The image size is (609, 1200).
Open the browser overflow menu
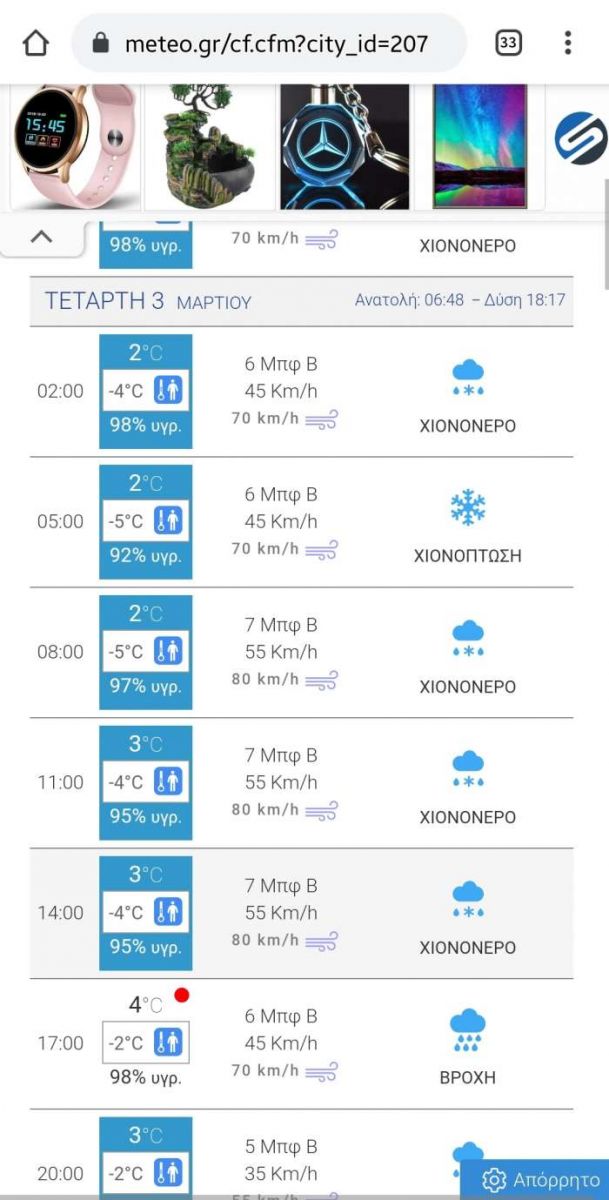click(x=567, y=43)
